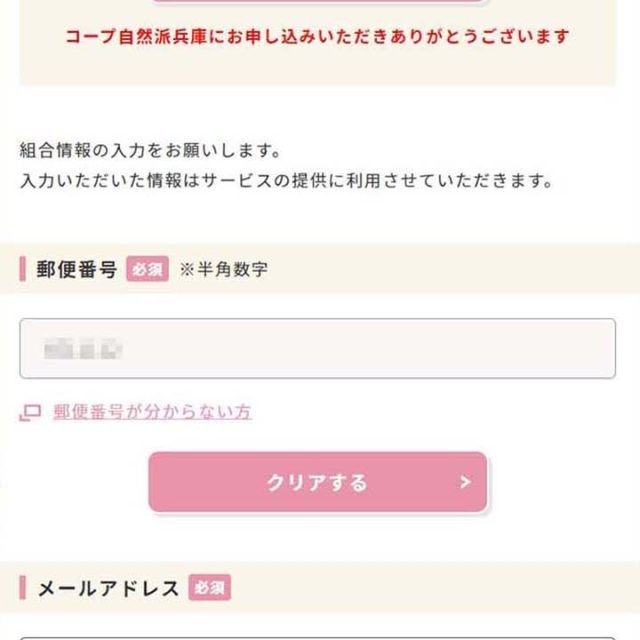Tap the 郵便番号 postal code input field
The height and width of the screenshot is (640, 640).
[x=317, y=348]
